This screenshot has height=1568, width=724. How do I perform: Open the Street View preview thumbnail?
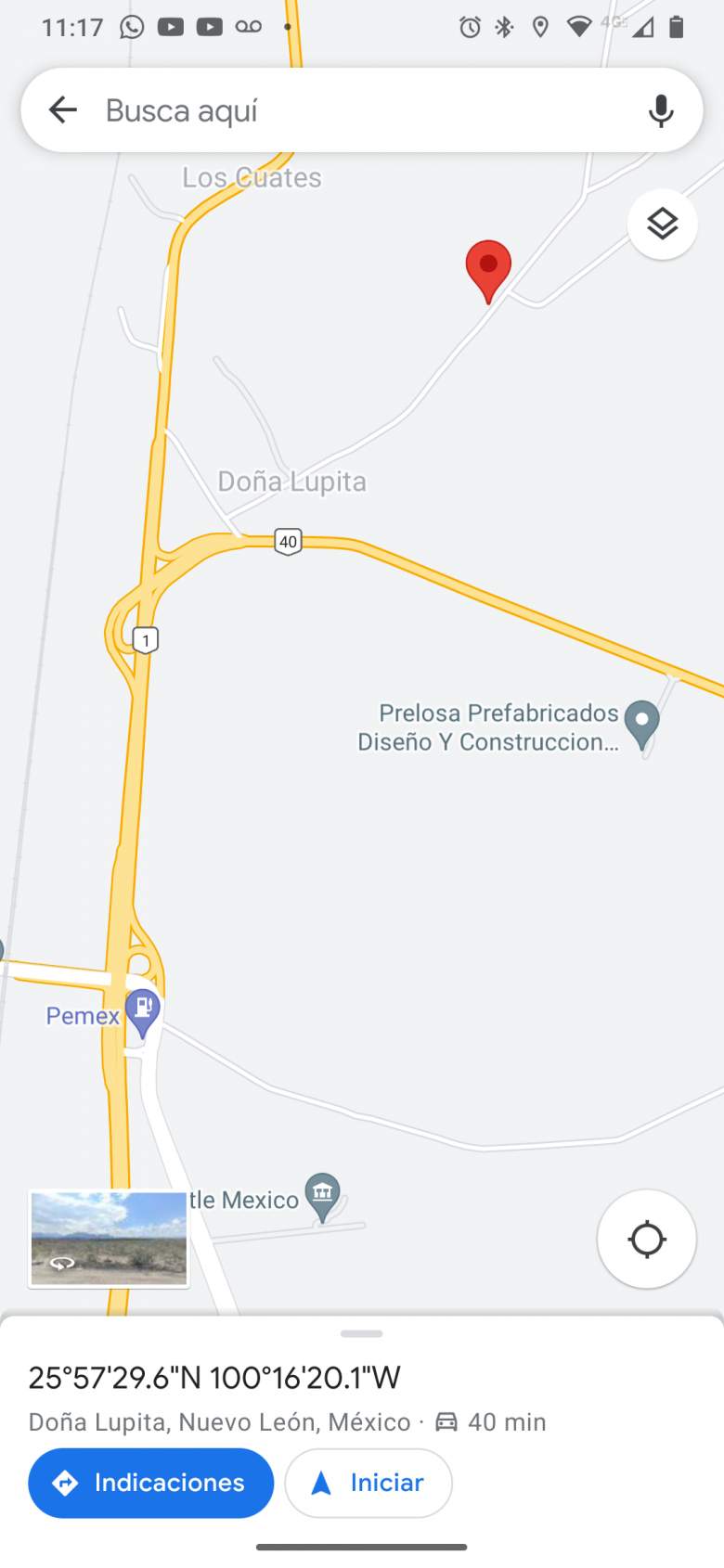pos(109,1239)
